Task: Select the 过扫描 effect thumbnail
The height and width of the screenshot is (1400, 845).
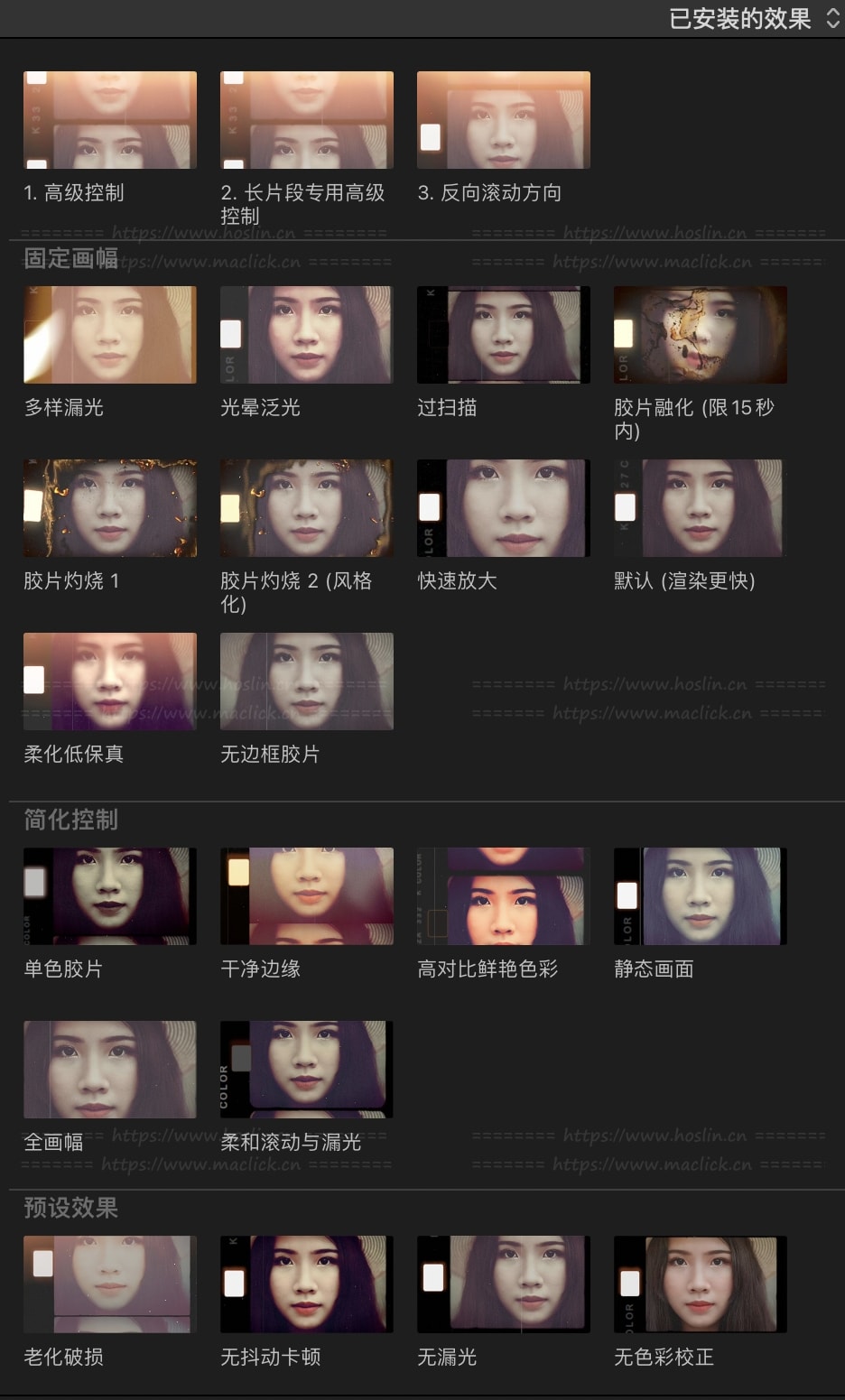Action: 504,335
